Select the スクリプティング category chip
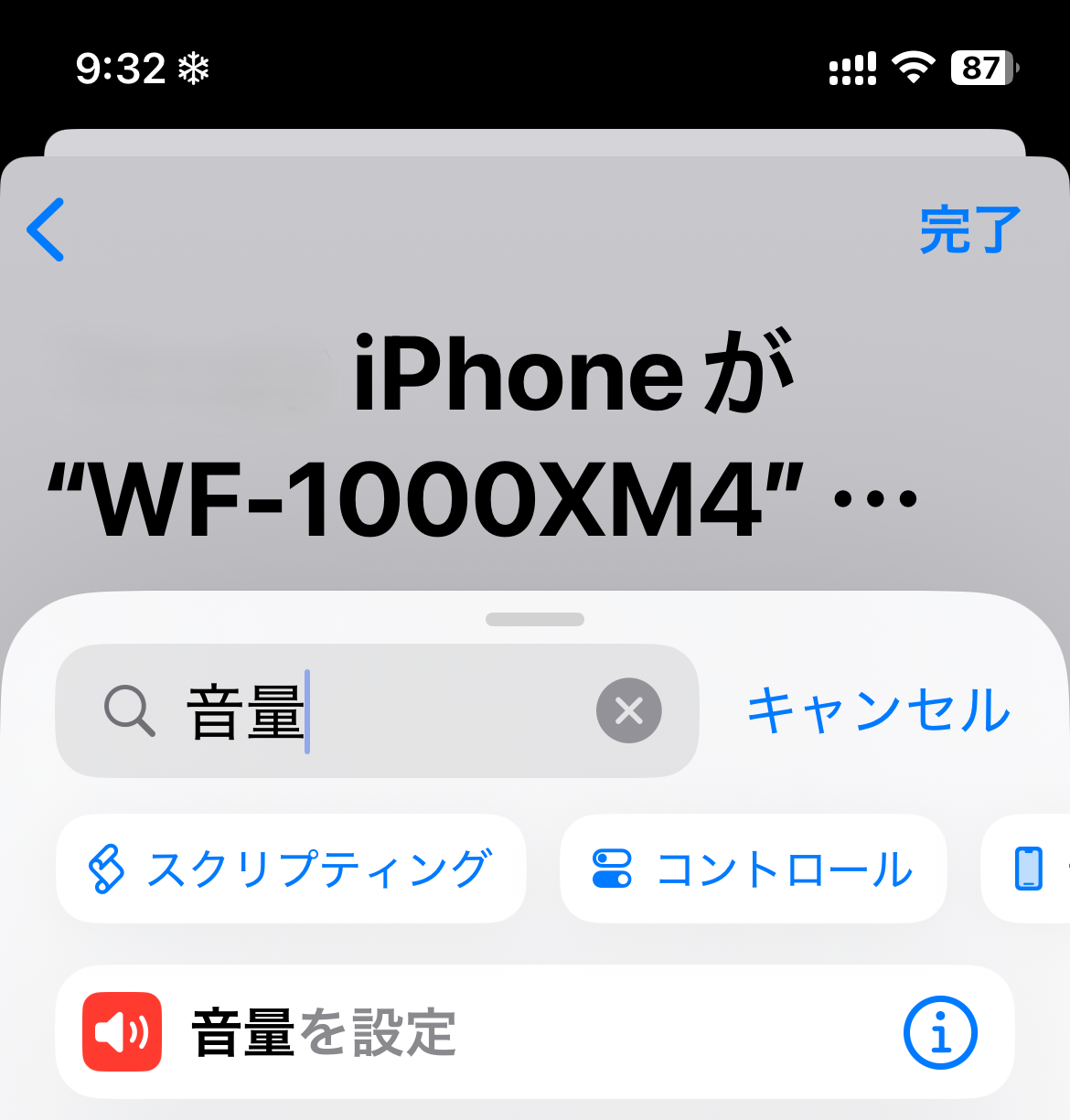Screen dimensions: 1070x1120 coord(291,869)
